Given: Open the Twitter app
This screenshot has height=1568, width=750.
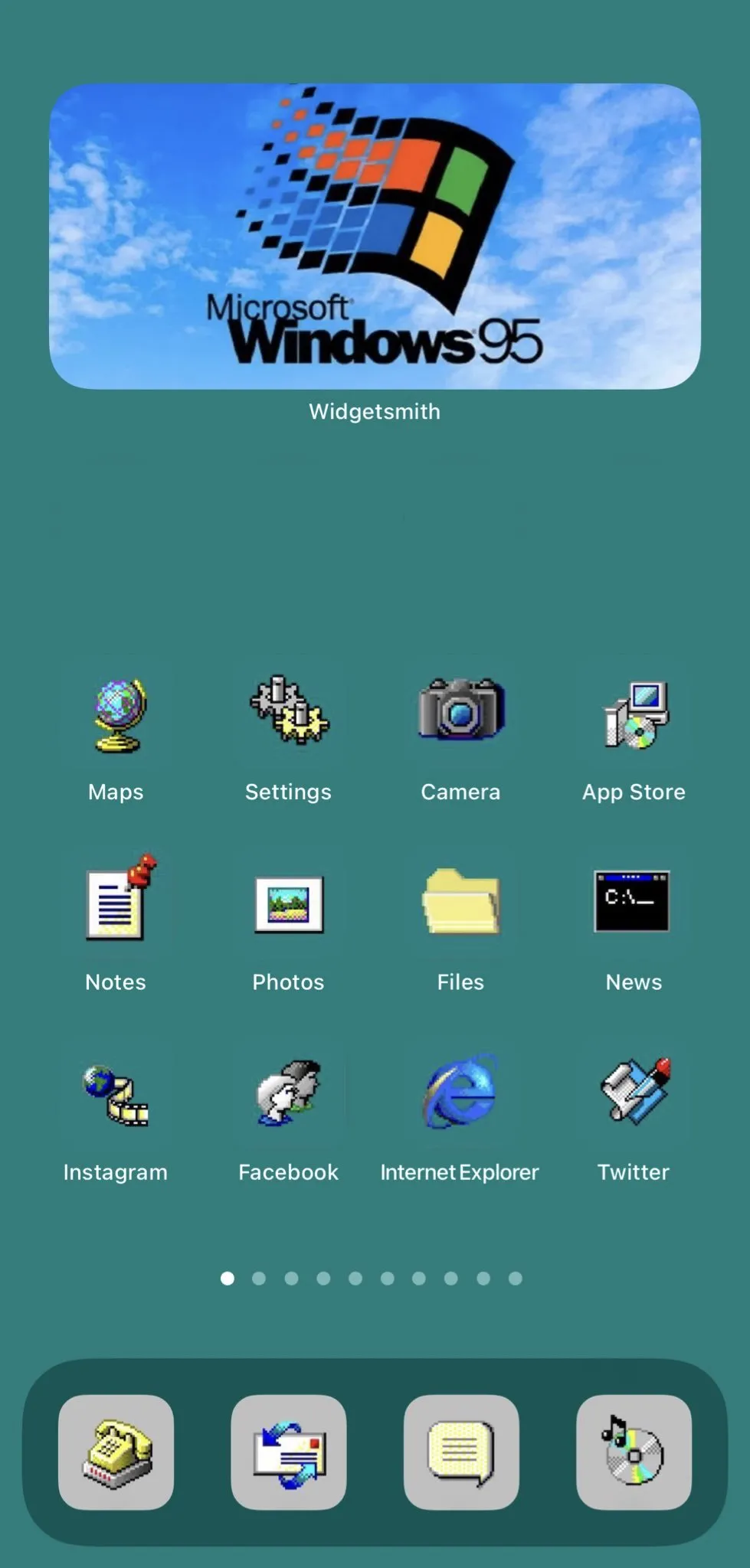Looking at the screenshot, I should click(634, 1090).
